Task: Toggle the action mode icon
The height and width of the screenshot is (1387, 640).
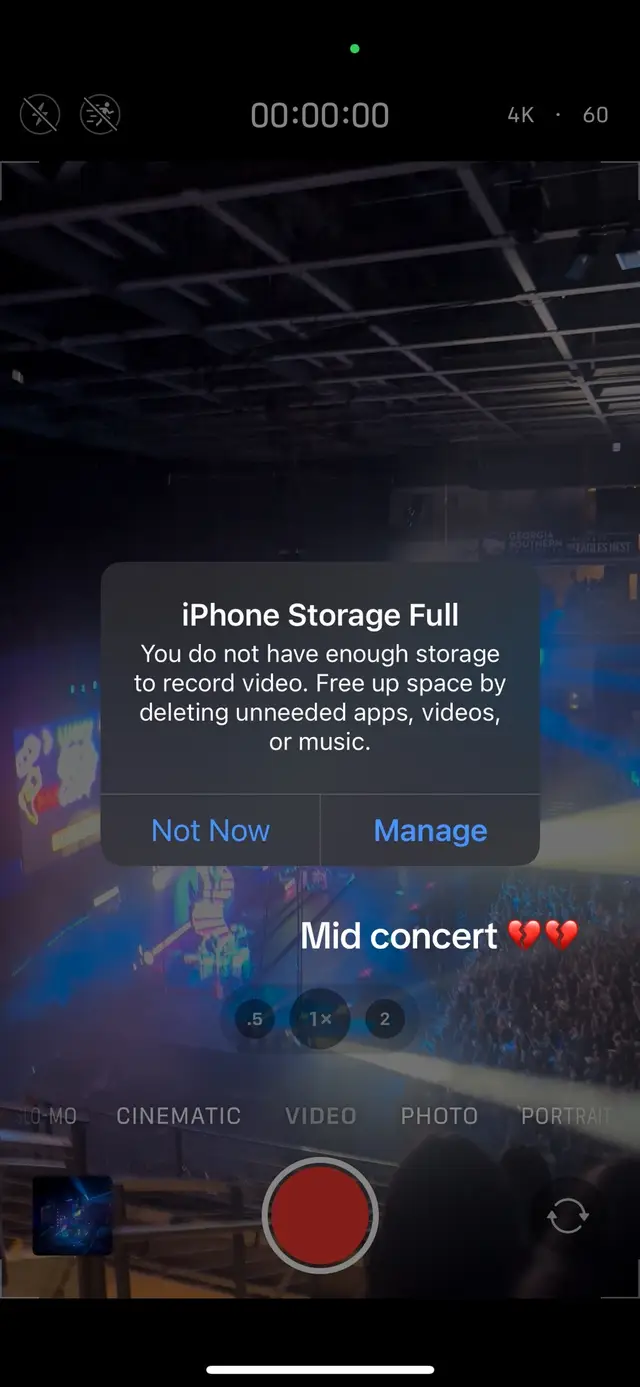Action: (x=100, y=115)
